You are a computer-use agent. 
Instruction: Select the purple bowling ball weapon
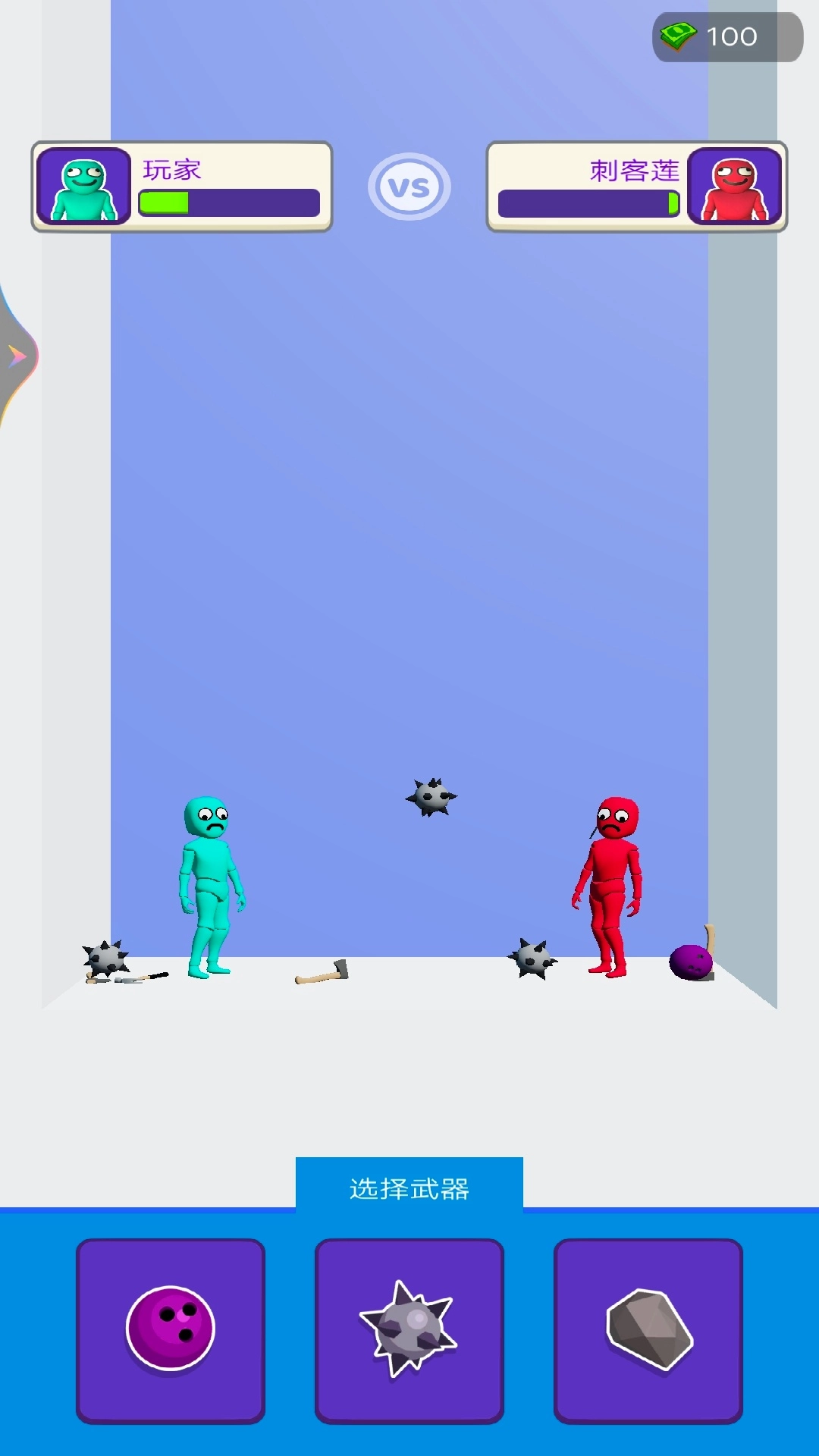pos(171,1330)
